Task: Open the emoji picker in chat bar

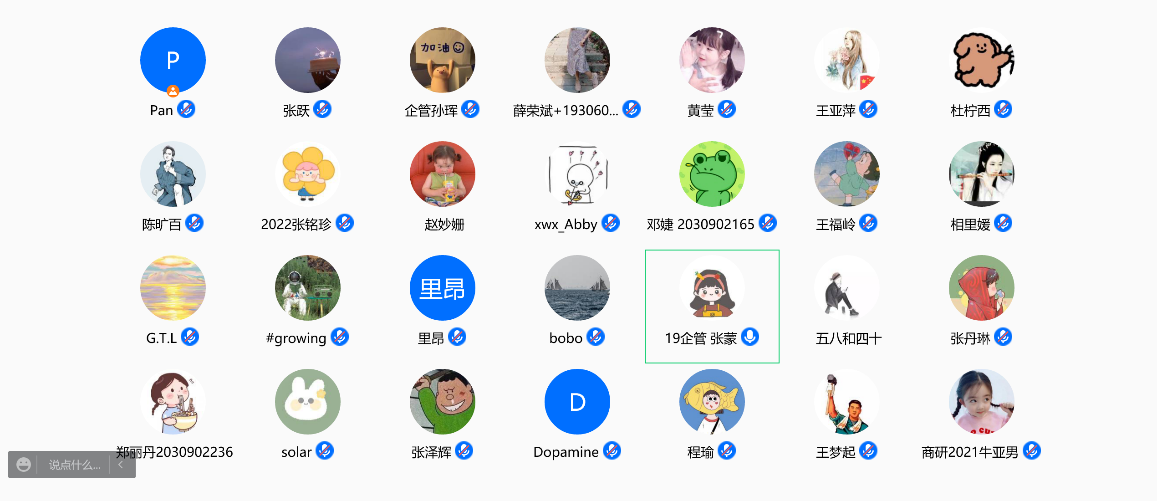Action: 24,465
